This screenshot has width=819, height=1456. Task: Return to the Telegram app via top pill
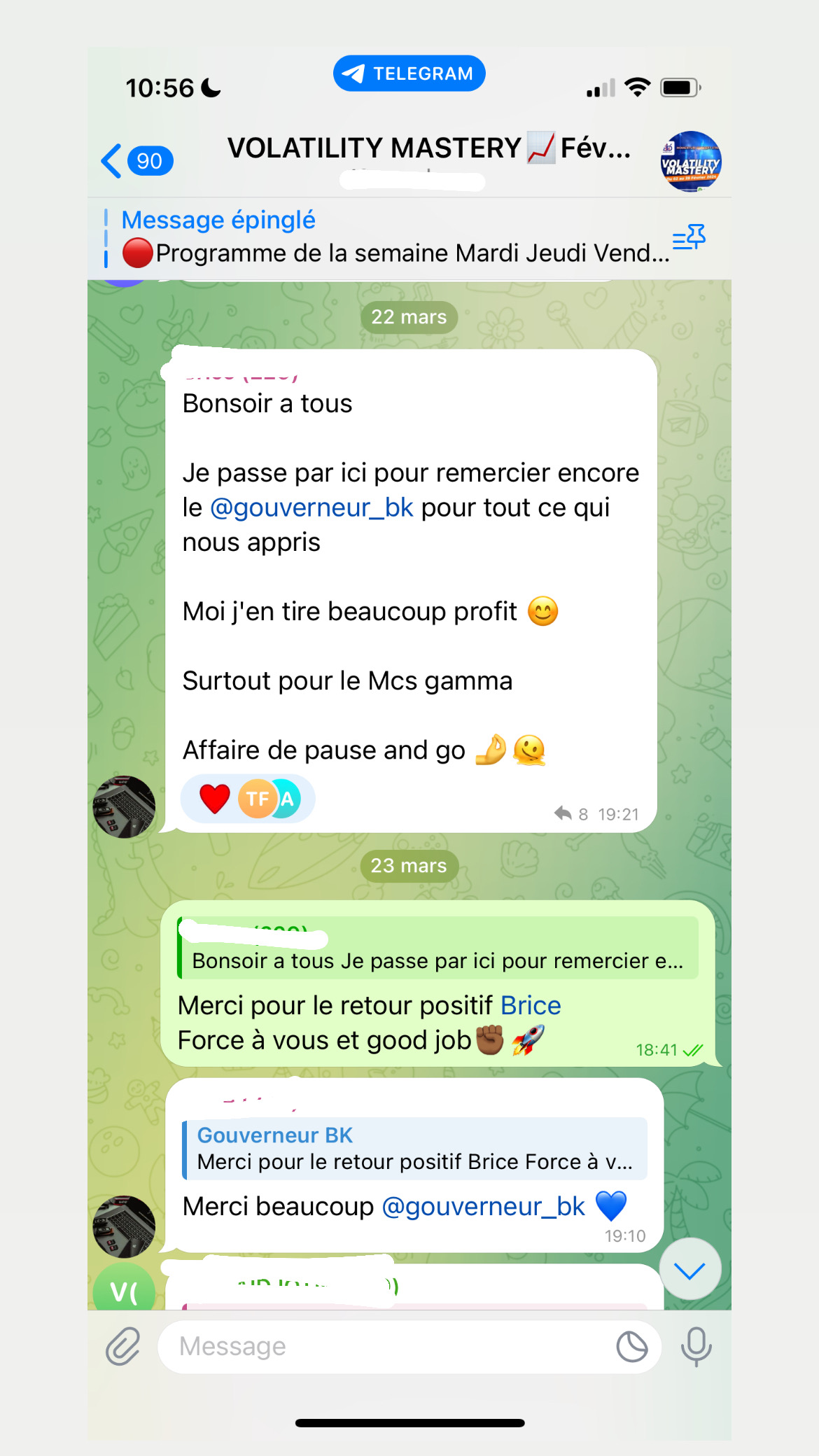point(409,73)
